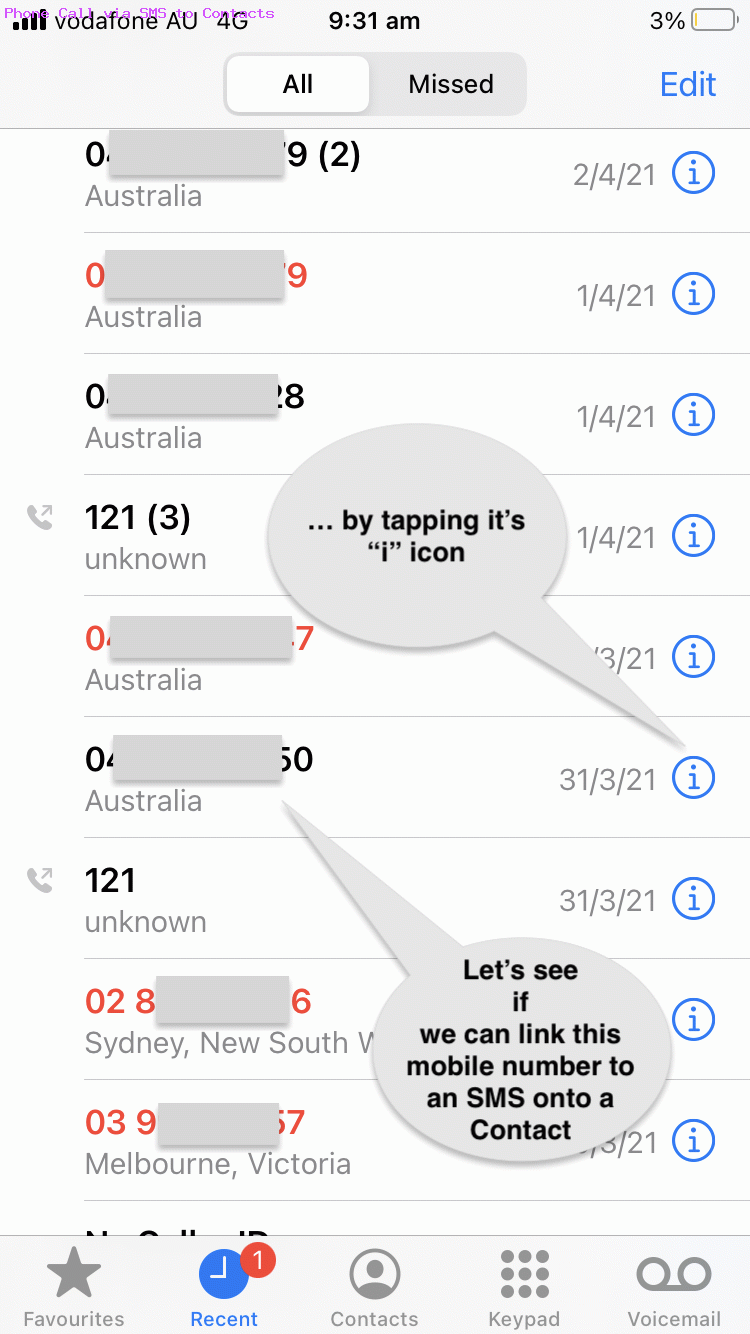View info for the 121 call on 31/3/21
750x1334 pixels.
pos(693,898)
